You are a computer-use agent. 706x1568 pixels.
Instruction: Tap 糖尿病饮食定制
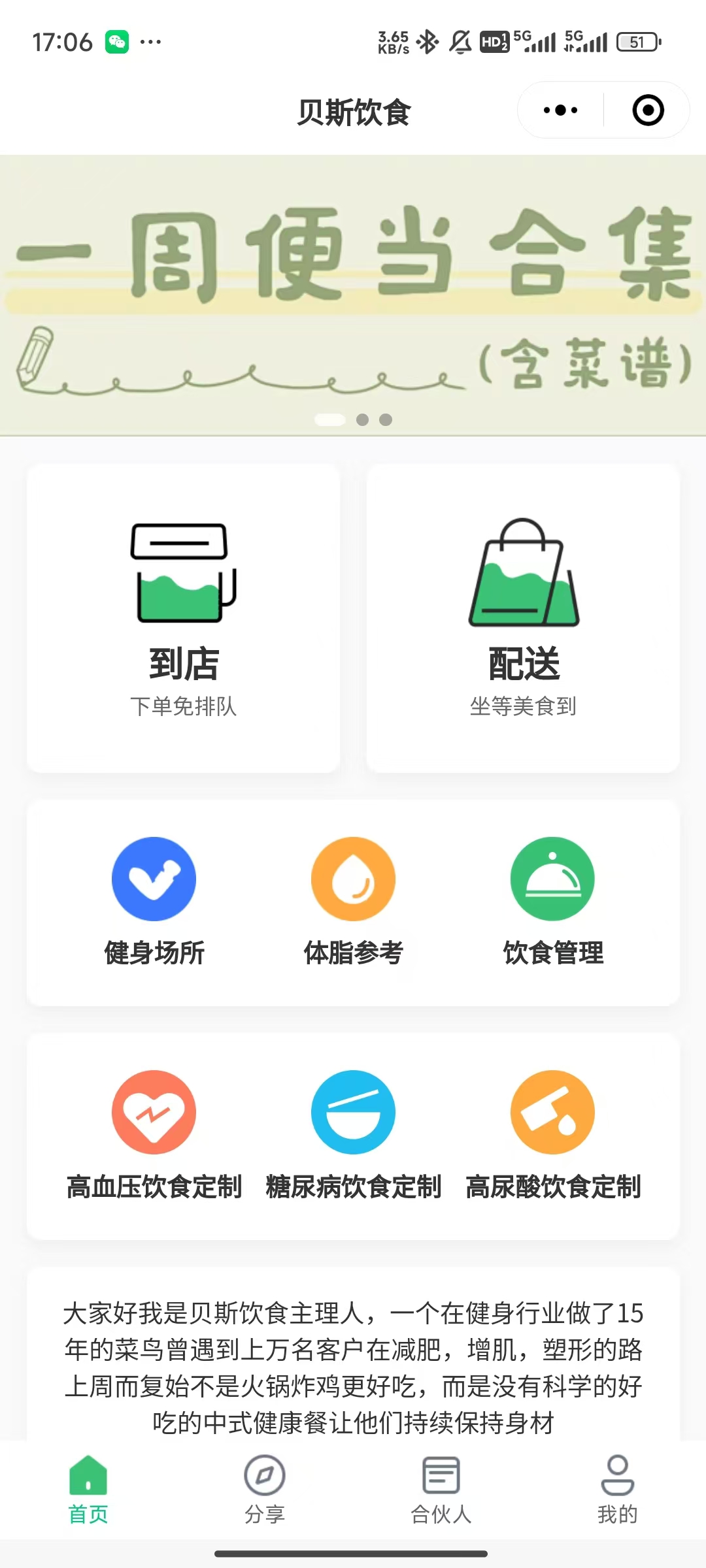(353, 1135)
